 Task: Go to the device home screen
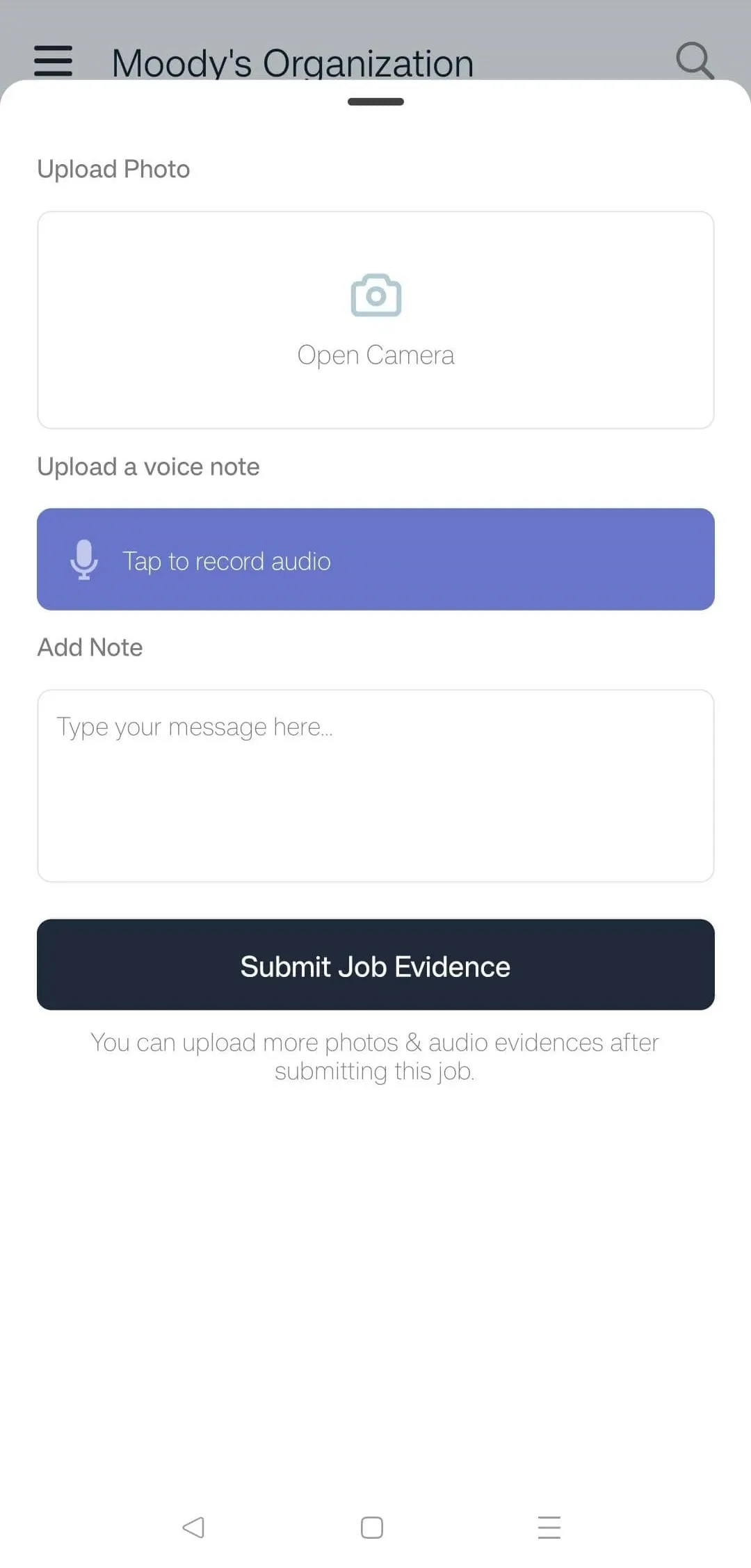[x=372, y=1528]
